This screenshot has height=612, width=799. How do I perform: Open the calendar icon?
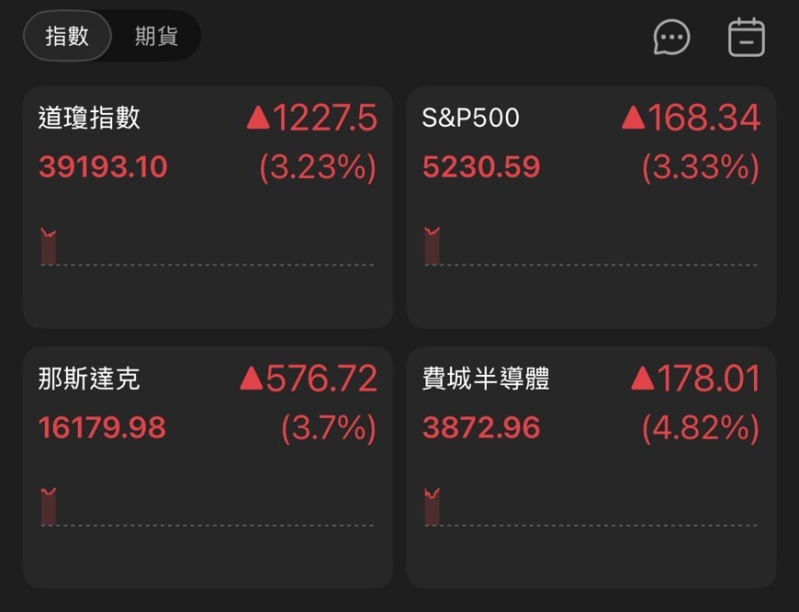[746, 38]
